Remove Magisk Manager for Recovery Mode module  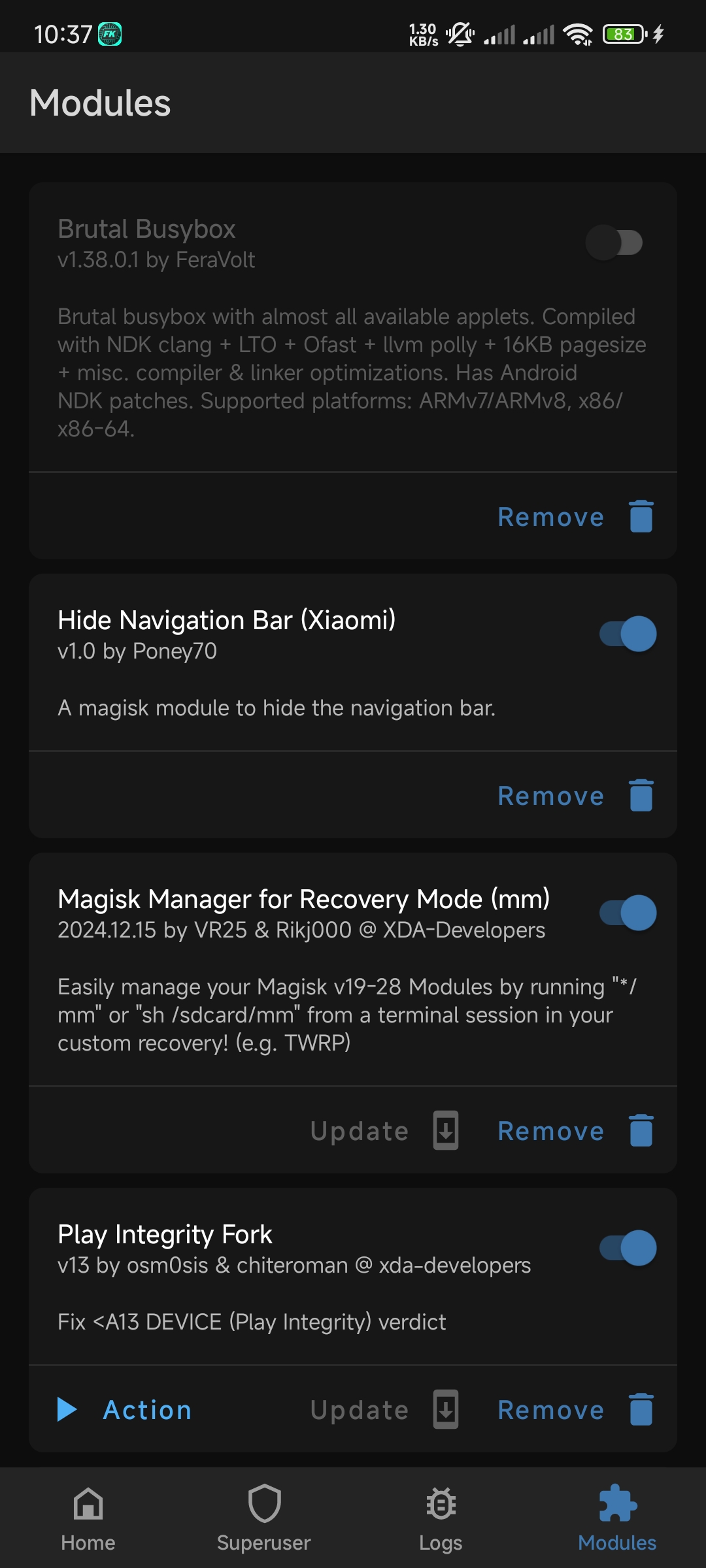(575, 1131)
